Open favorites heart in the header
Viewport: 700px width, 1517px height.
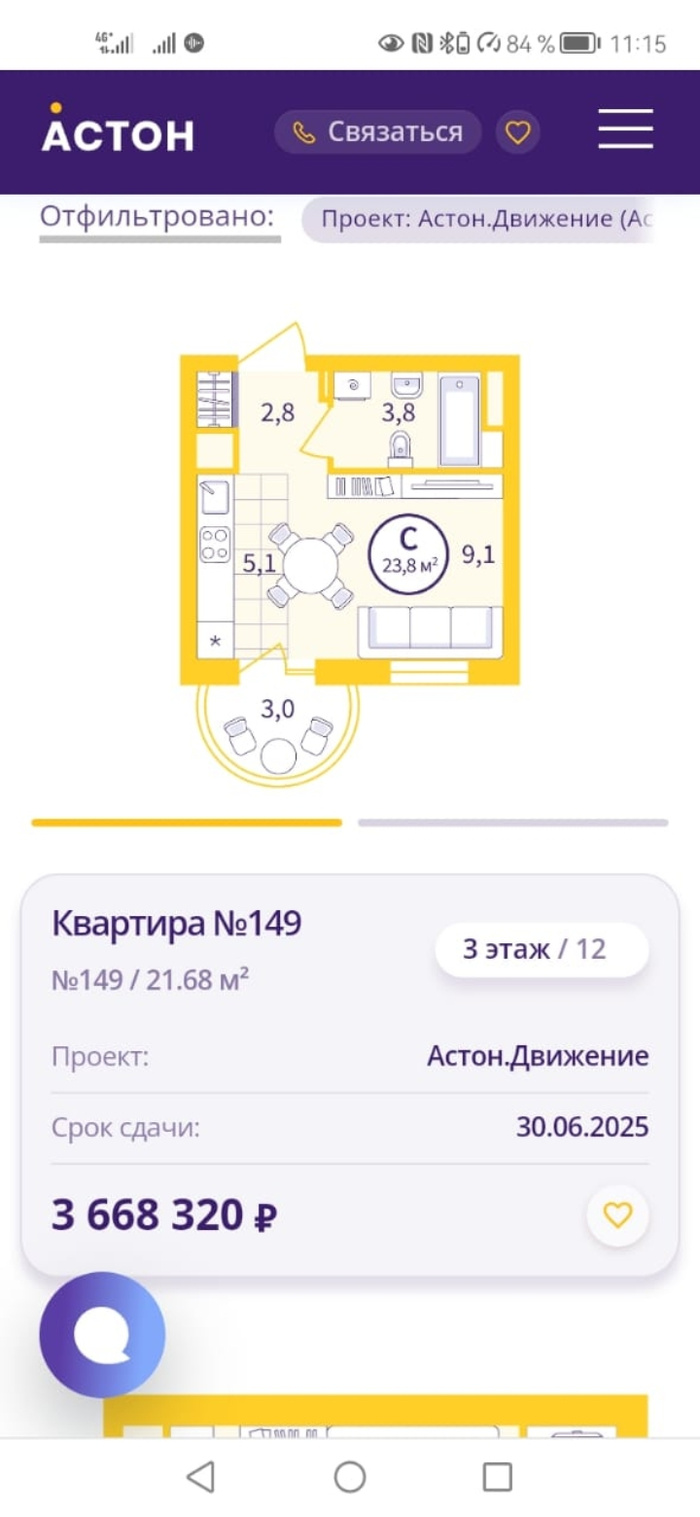click(517, 132)
